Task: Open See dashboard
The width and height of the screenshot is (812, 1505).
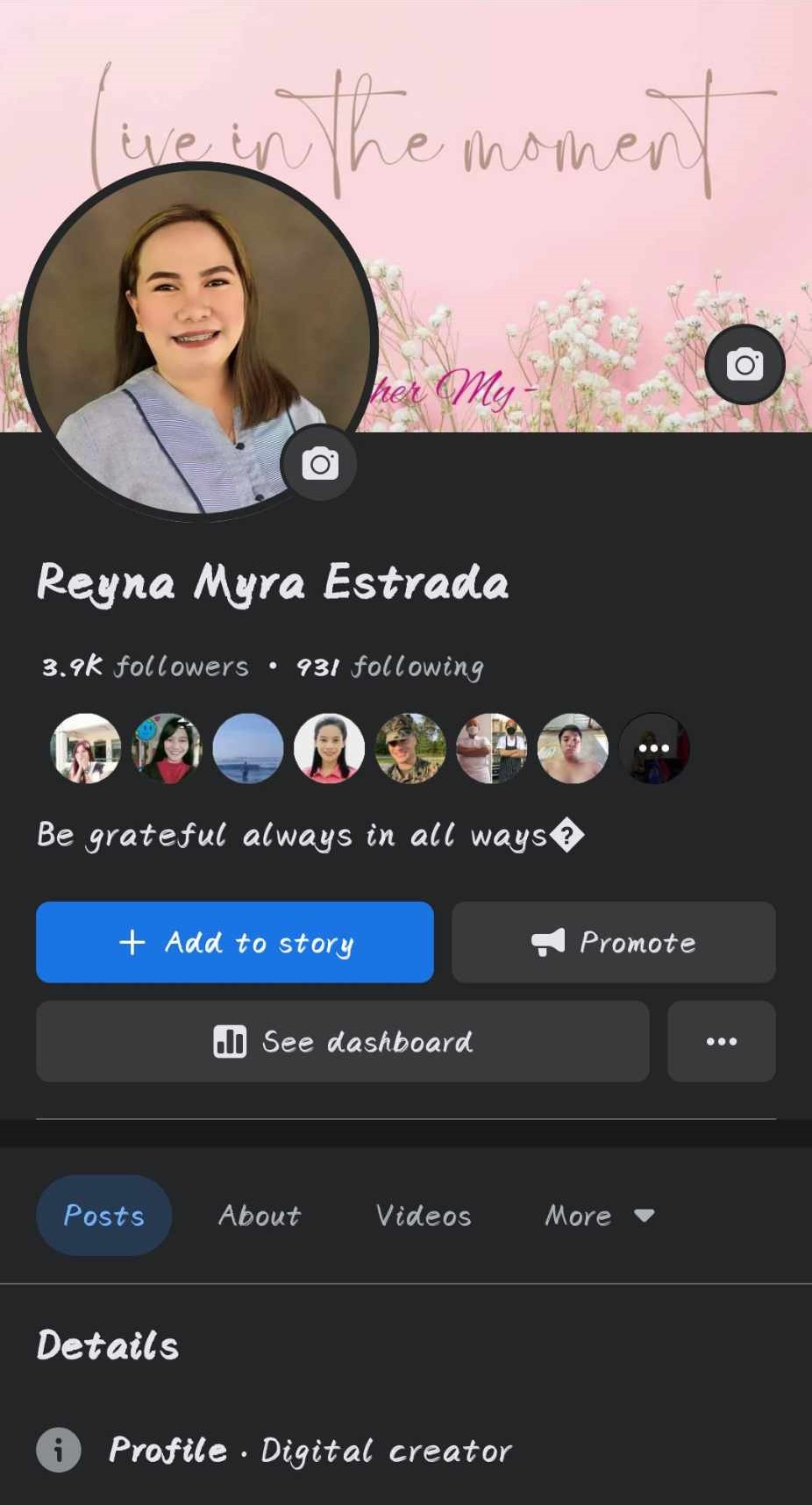Action: coord(342,1041)
